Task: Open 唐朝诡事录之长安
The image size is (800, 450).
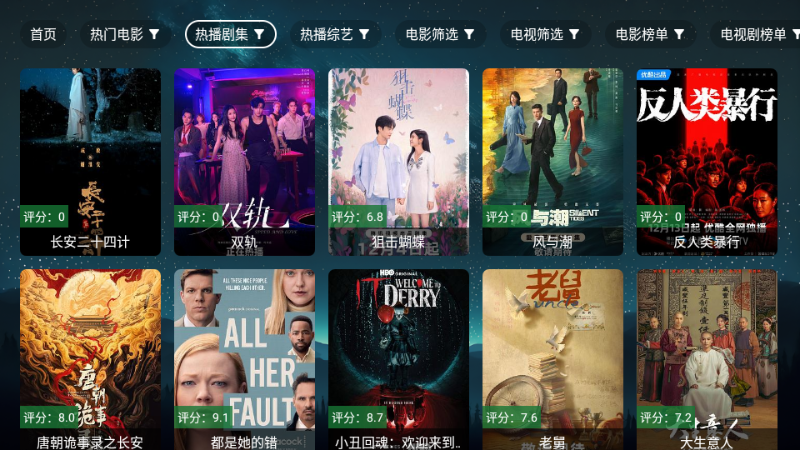Action: tap(90, 360)
